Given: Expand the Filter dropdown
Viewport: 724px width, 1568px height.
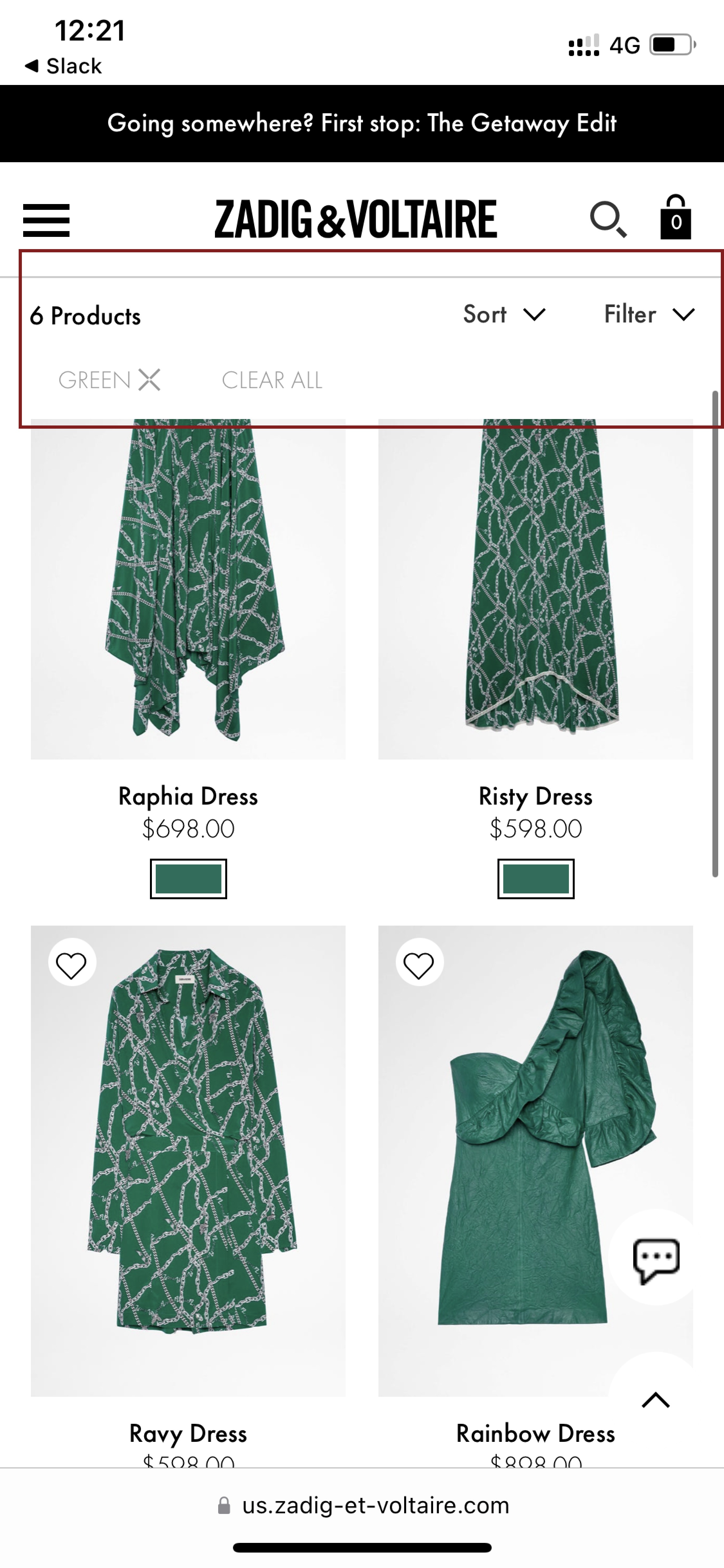Looking at the screenshot, I should pos(649,314).
